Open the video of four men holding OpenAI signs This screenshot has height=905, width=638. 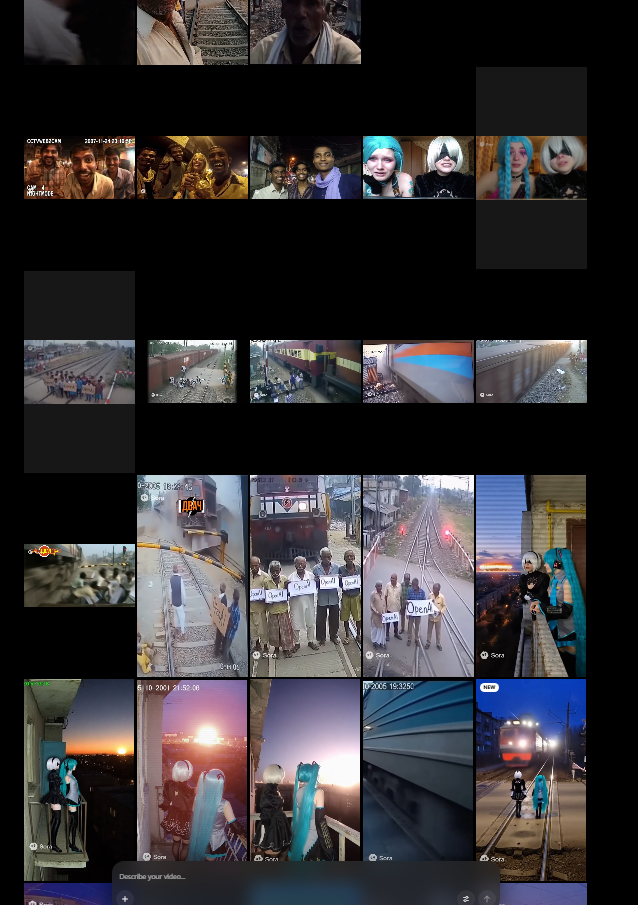[305, 576]
